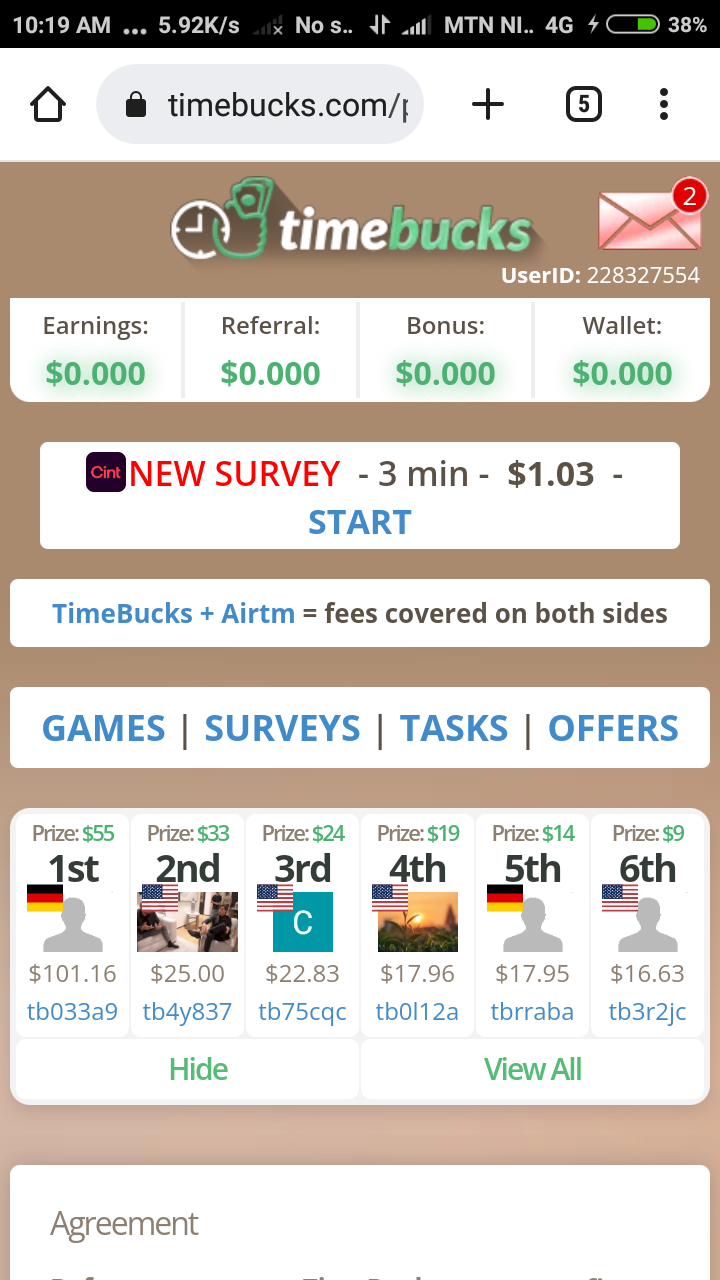The height and width of the screenshot is (1280, 720).
Task: Open profile of 4th place user tb0l12a
Action: coord(417,1011)
